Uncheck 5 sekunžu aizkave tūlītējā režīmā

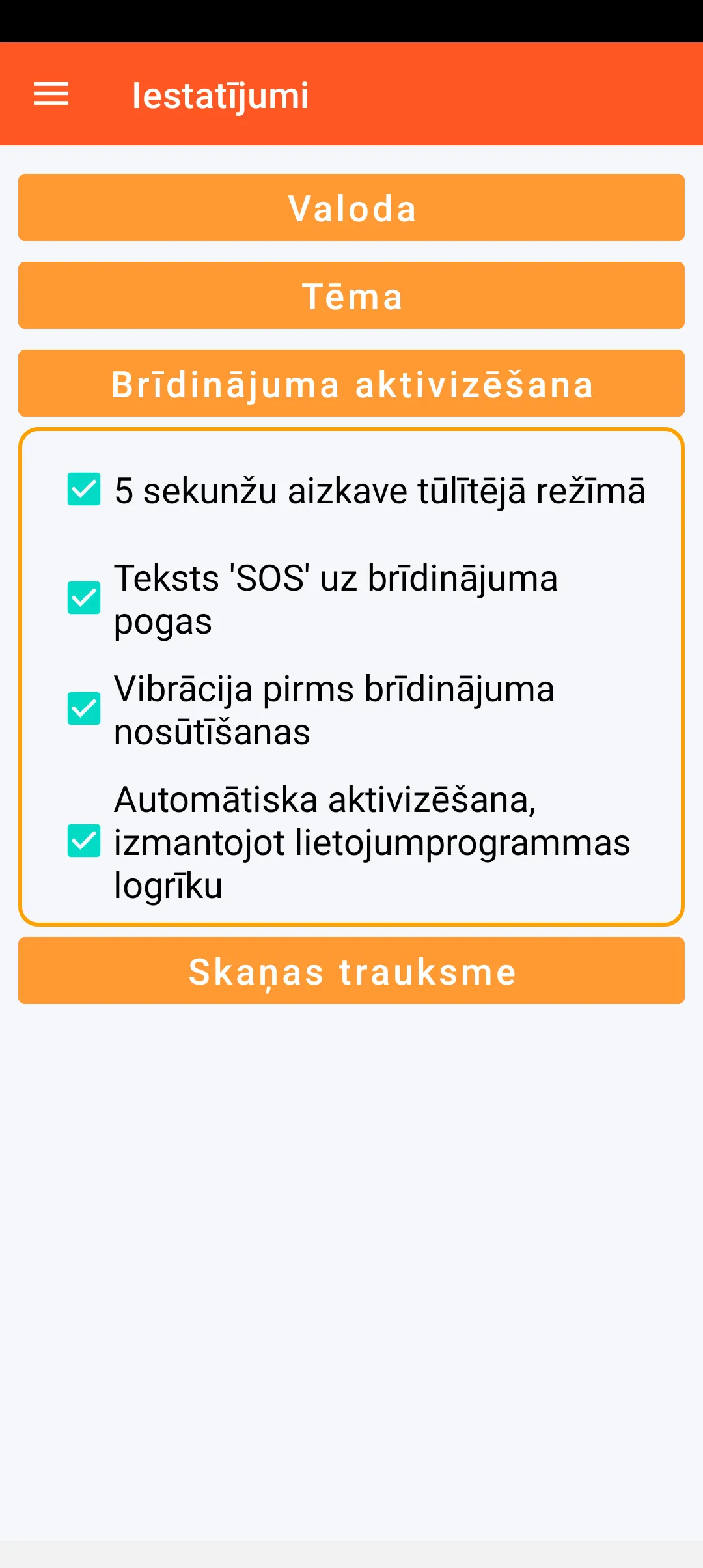coord(84,490)
